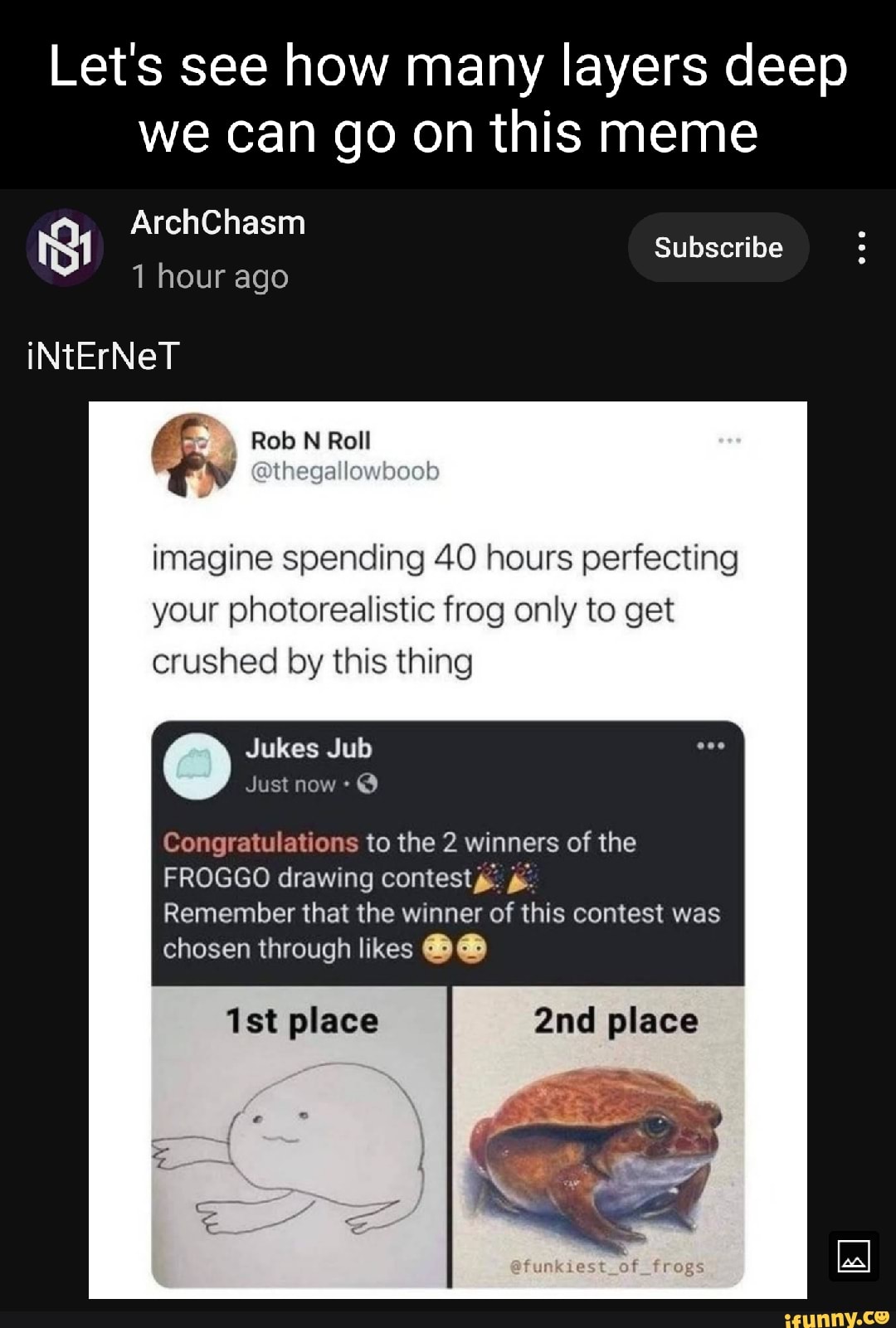The width and height of the screenshot is (896, 1328).
Task: Click the ArchChasm channel avatar icon
Action: (x=65, y=249)
